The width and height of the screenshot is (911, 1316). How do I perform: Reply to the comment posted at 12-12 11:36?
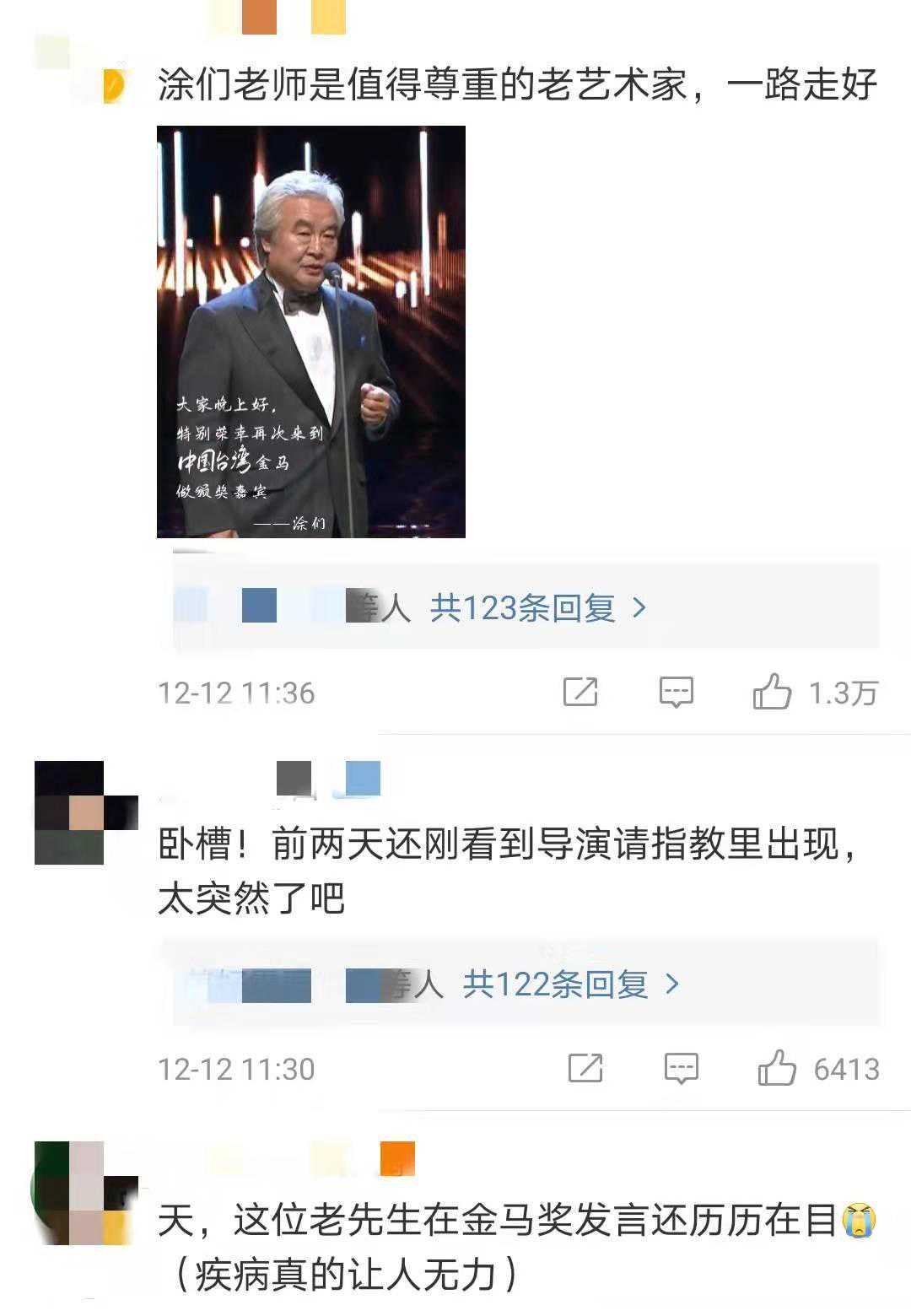pos(676,693)
